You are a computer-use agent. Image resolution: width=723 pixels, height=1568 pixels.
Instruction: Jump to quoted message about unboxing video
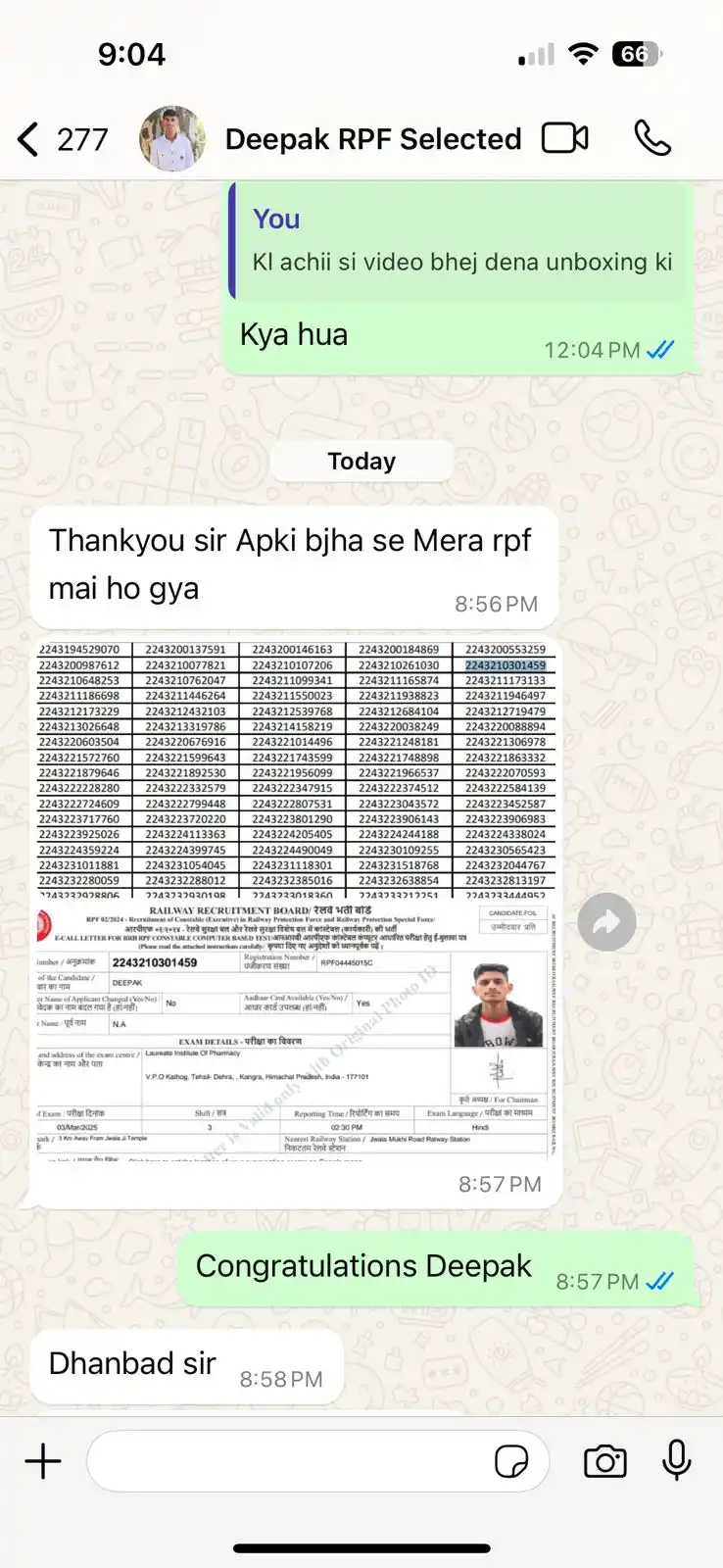point(460,242)
